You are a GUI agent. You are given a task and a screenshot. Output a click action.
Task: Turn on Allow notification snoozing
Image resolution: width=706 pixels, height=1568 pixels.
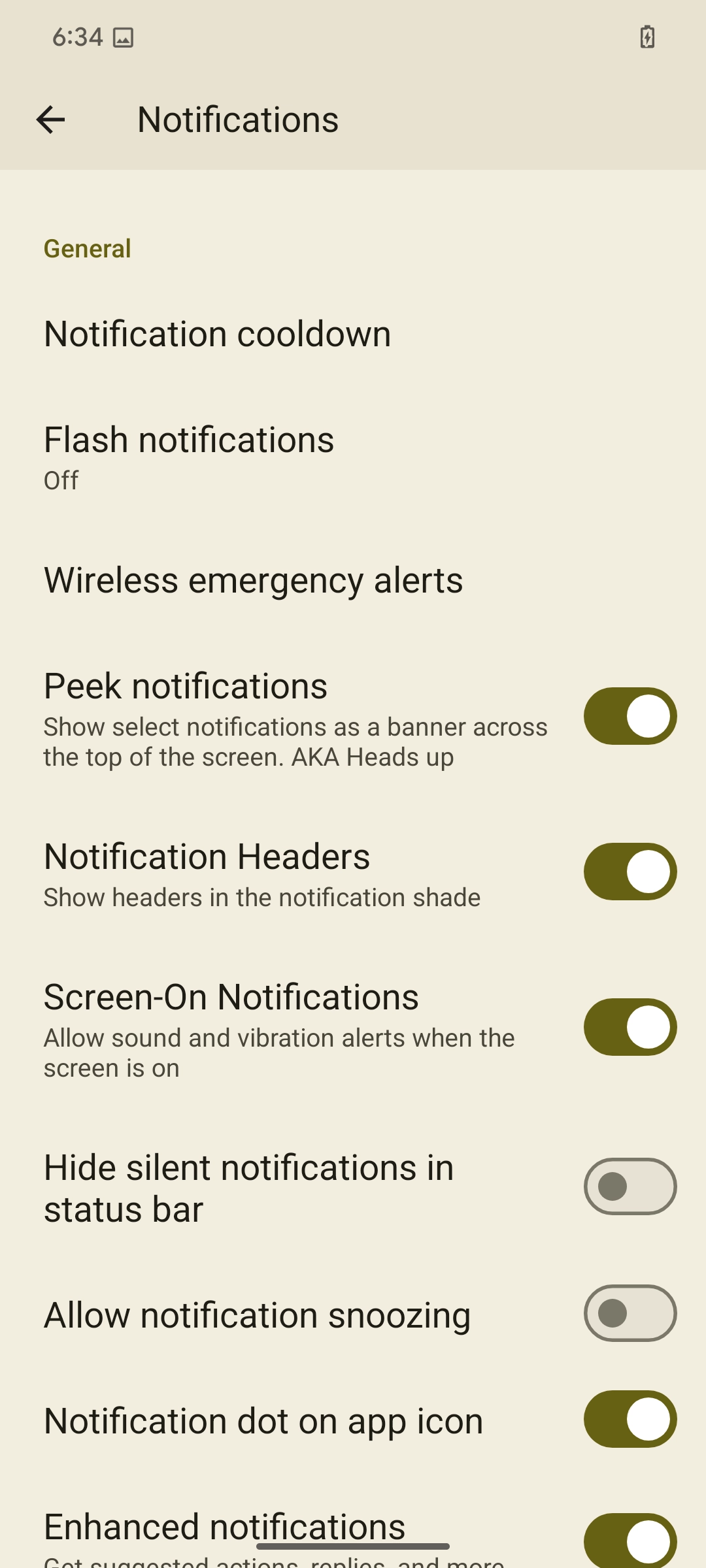click(630, 1313)
